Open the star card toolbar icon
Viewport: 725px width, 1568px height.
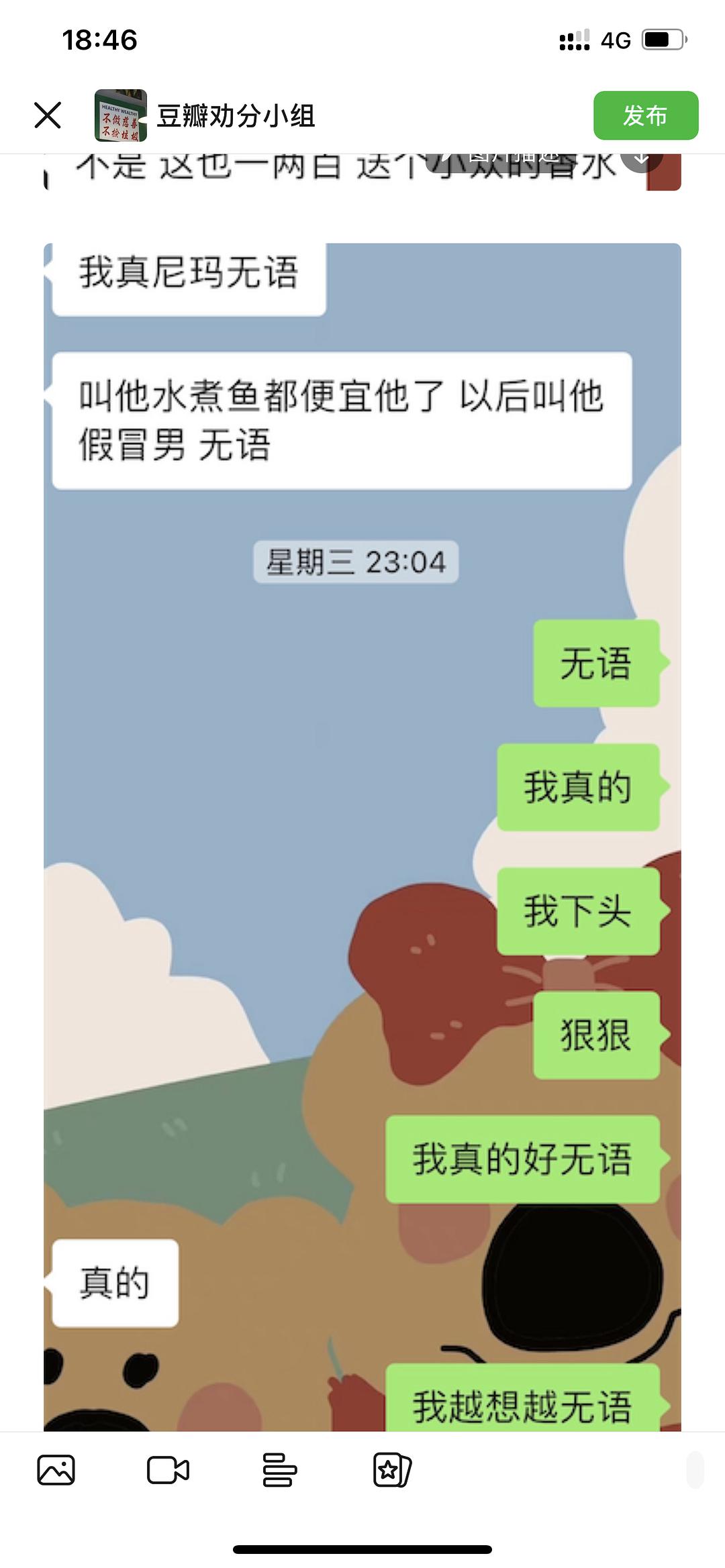point(392,1470)
